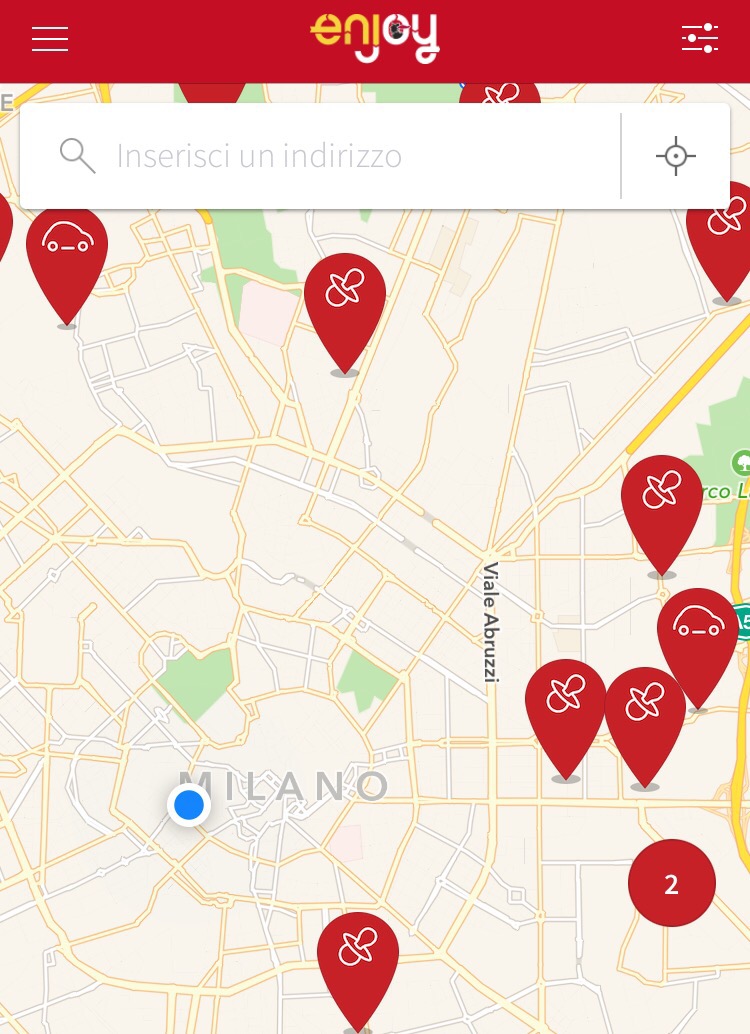Viewport: 750px width, 1034px height.
Task: Open the map filter options
Action: tap(700, 39)
